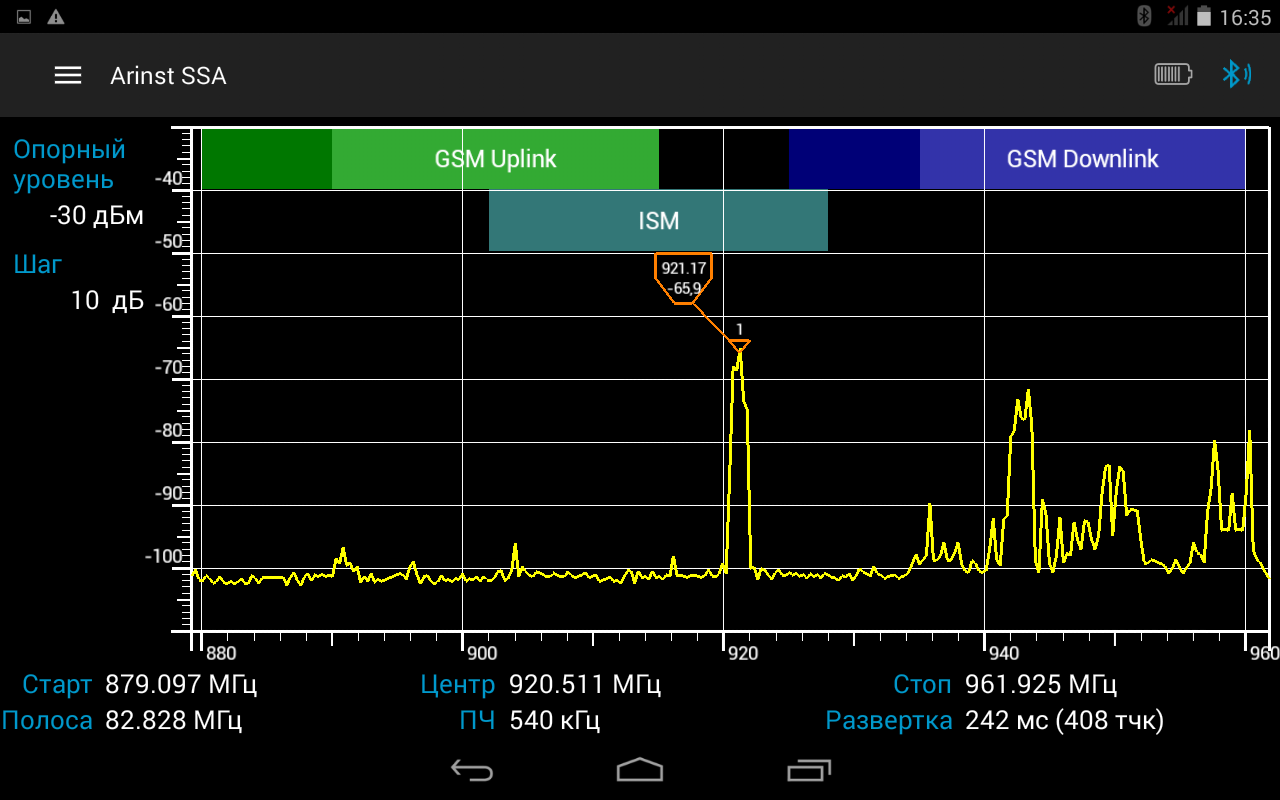Go back with the system back button
Screen dimensions: 1280x800
pos(472,769)
